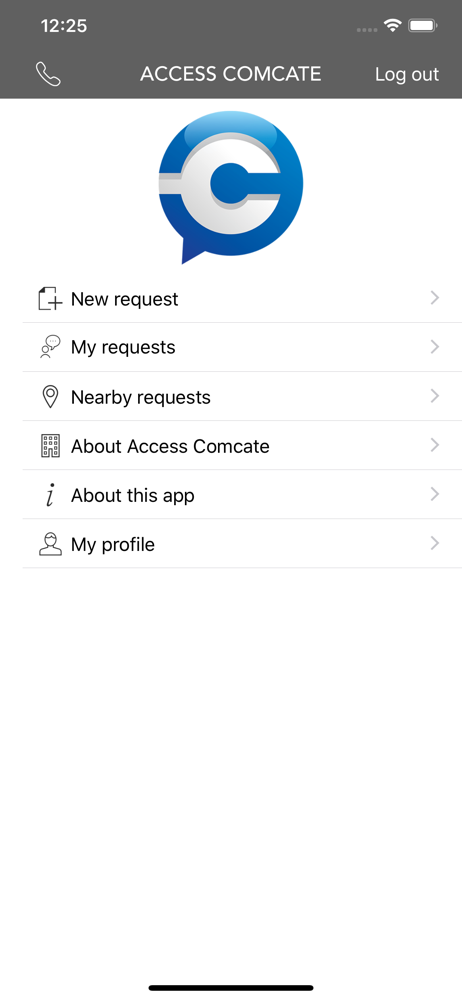View Nearby requests

coord(242,397)
